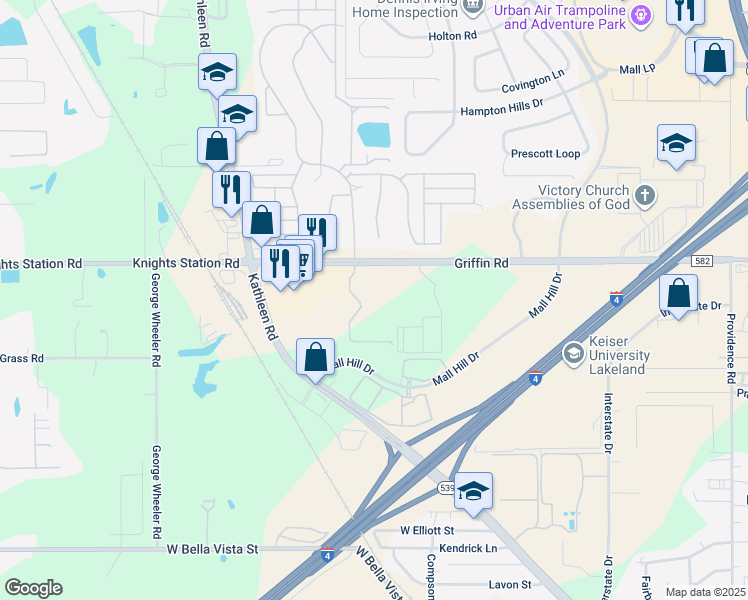Screen dimensions: 748x600
Task: Select the school pin beside Prescott Loop
Action: (x=676, y=143)
